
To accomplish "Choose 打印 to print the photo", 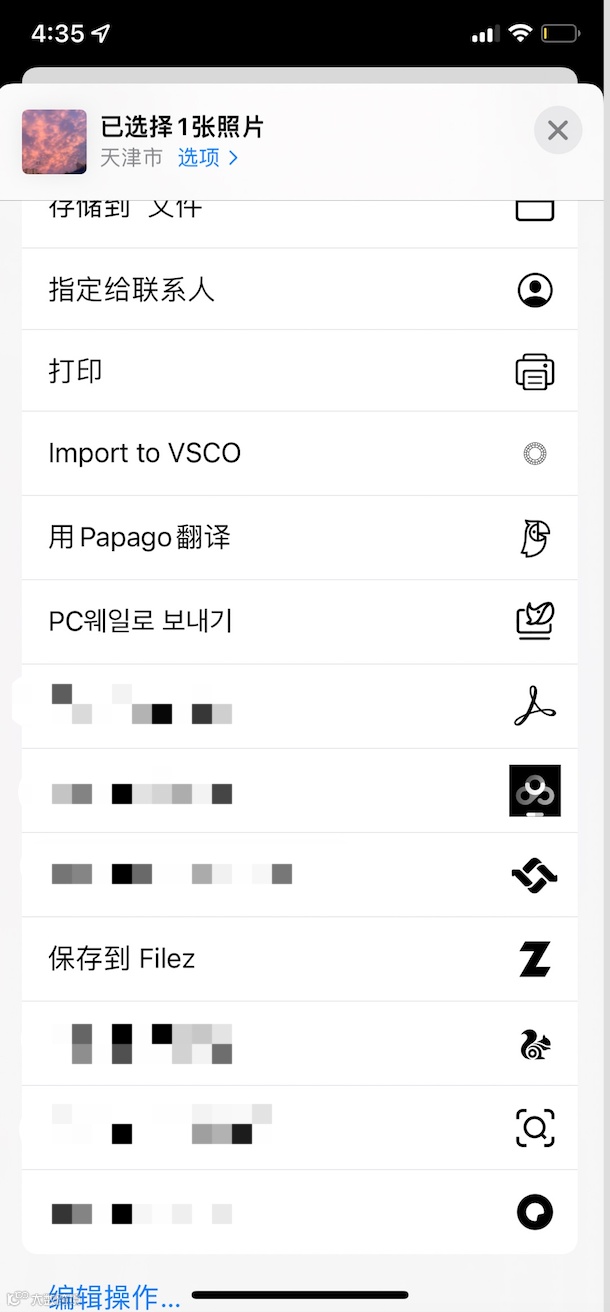I will click(x=299, y=371).
